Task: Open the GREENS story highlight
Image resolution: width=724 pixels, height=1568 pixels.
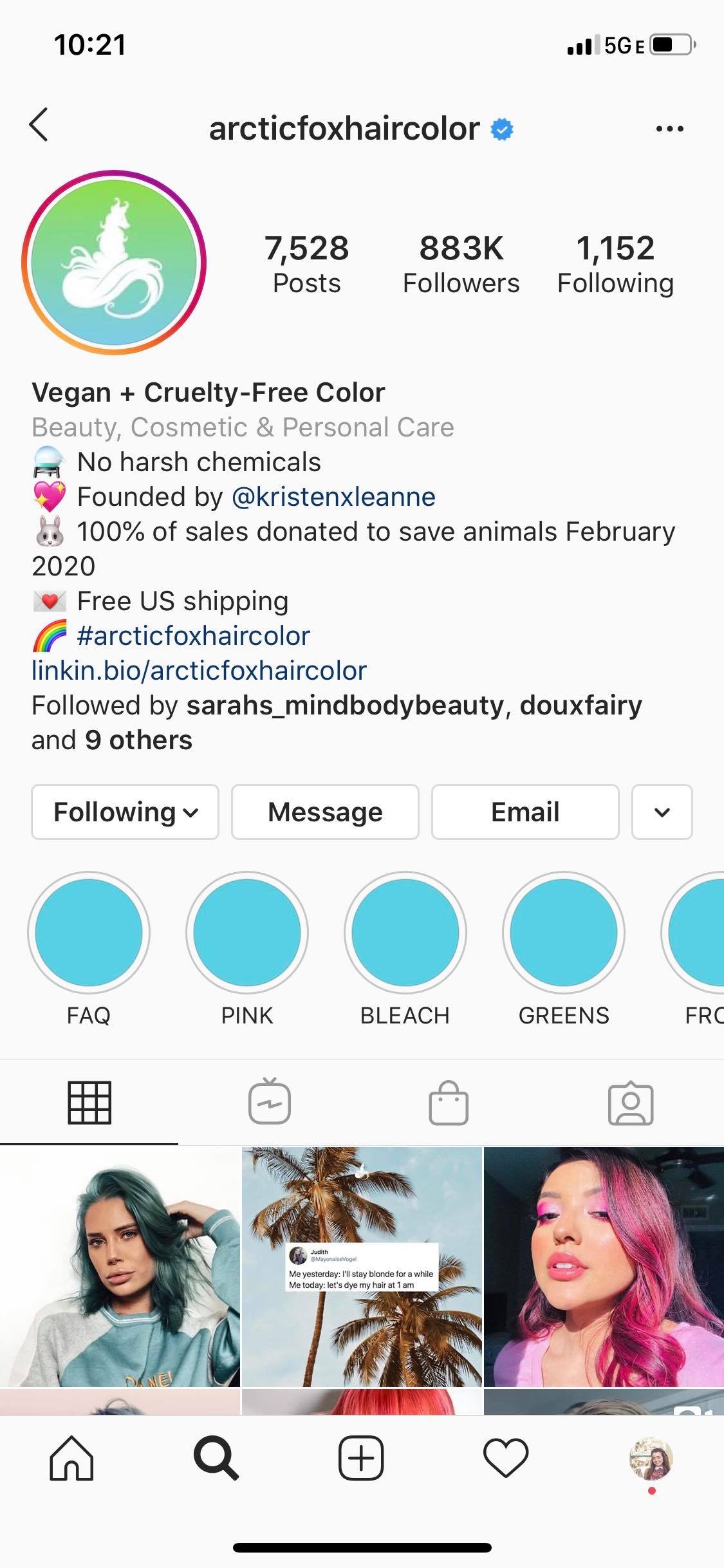Action: pos(564,932)
